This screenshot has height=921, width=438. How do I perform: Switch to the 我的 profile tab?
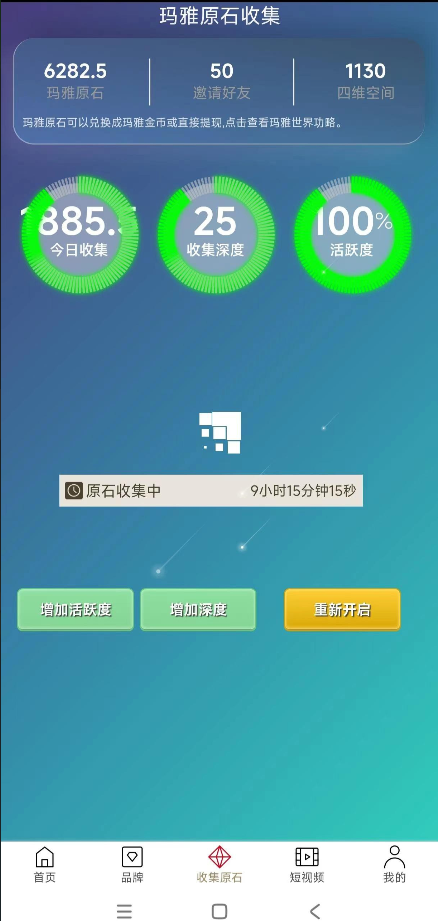point(395,865)
